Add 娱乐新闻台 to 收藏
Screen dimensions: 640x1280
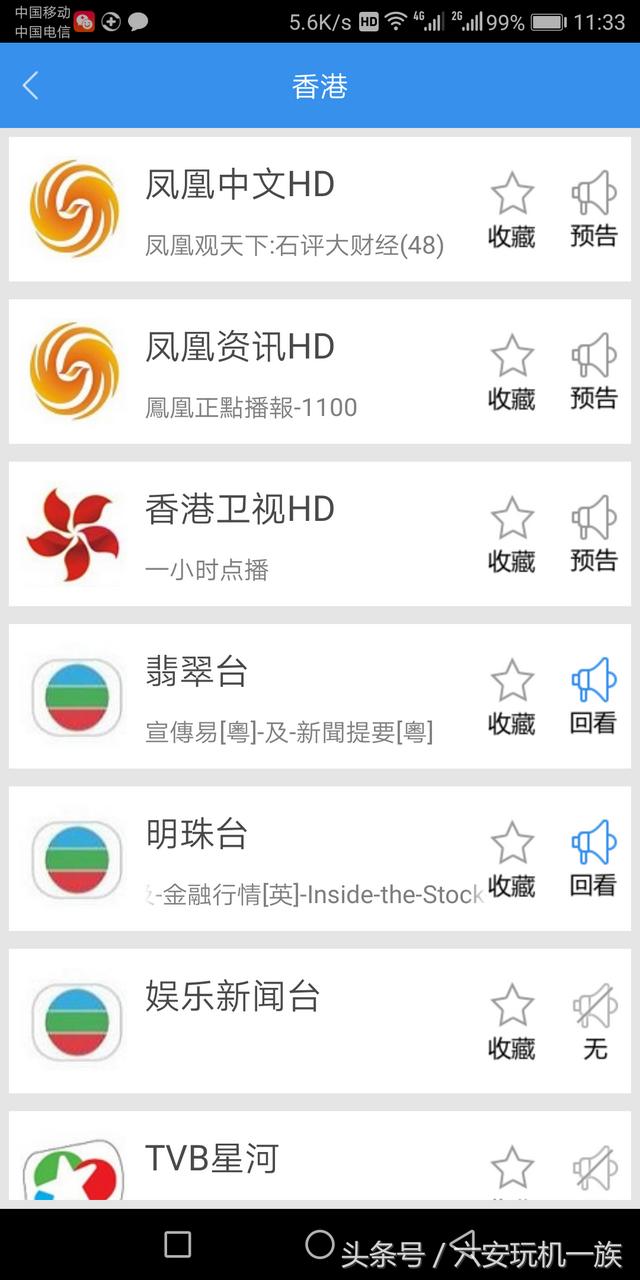click(x=512, y=1021)
